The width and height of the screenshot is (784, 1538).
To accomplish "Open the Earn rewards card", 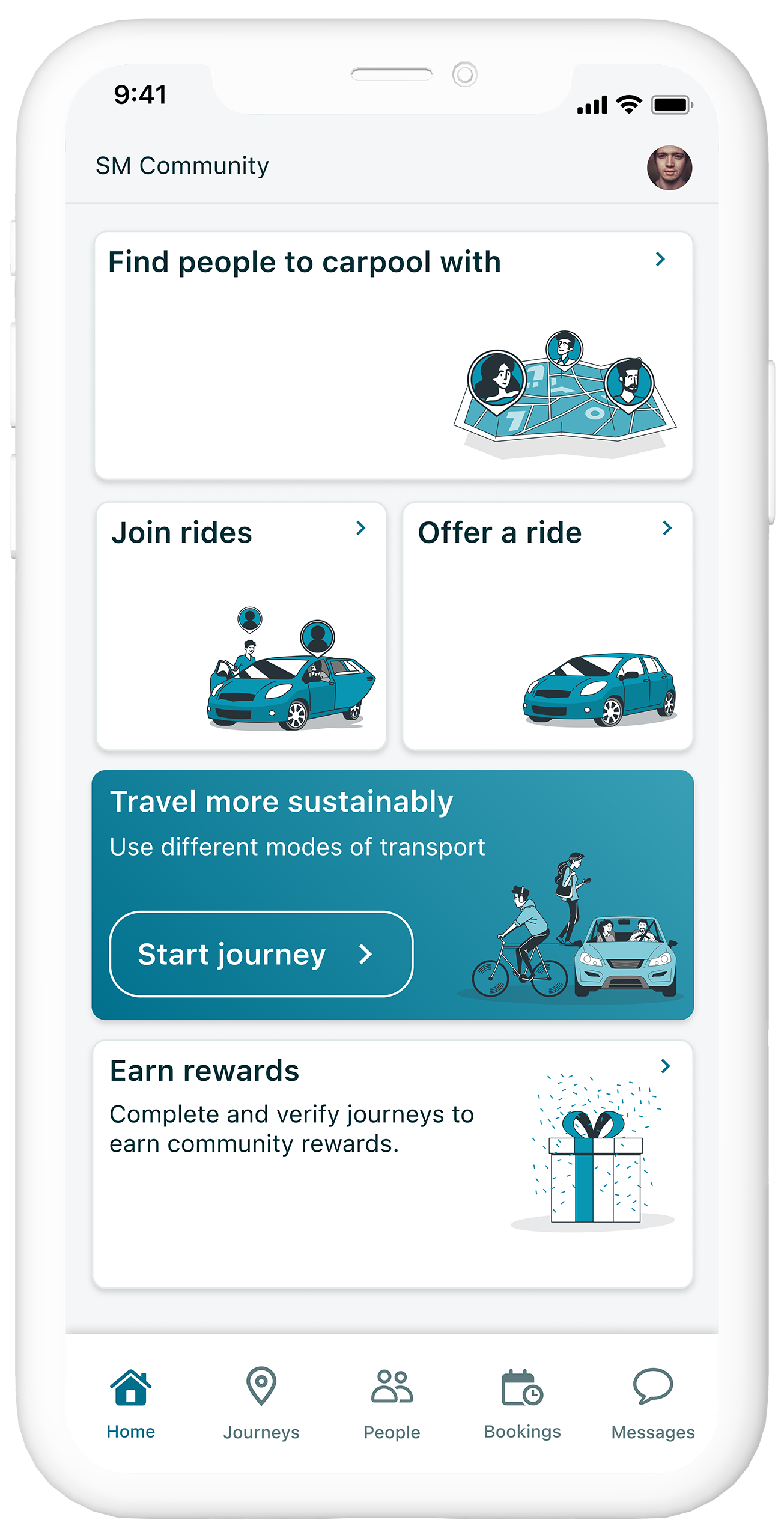I will (x=392, y=1164).
